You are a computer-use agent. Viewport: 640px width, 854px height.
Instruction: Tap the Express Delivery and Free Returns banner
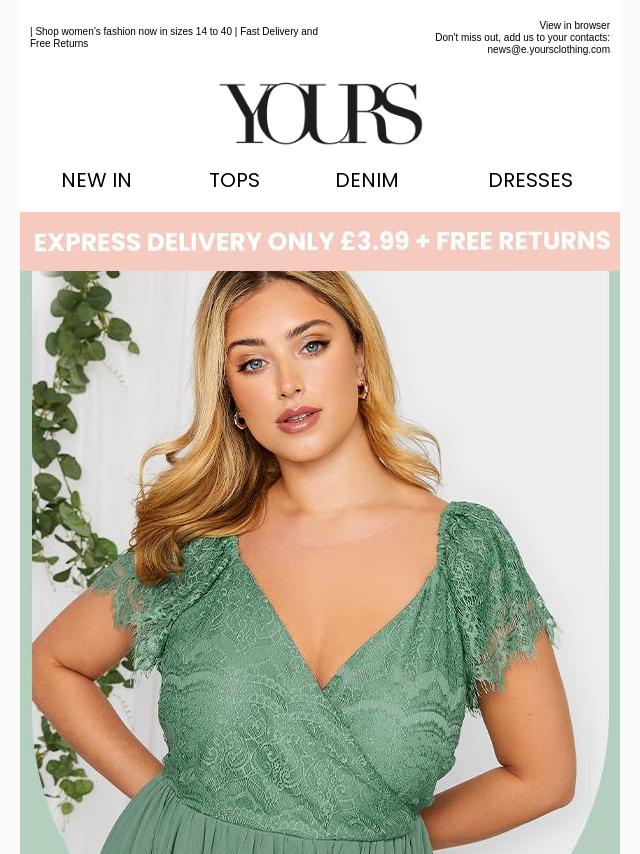pos(320,241)
